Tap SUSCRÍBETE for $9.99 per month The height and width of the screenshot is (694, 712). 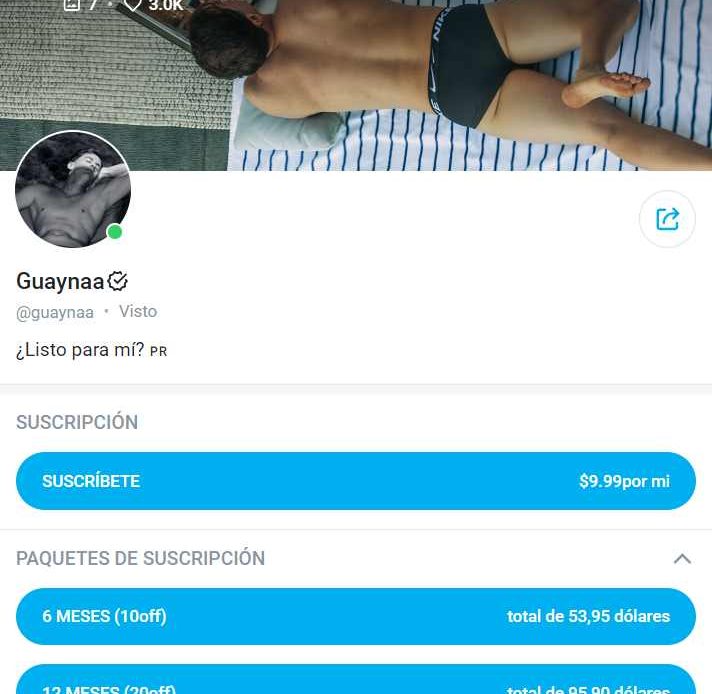click(355, 481)
